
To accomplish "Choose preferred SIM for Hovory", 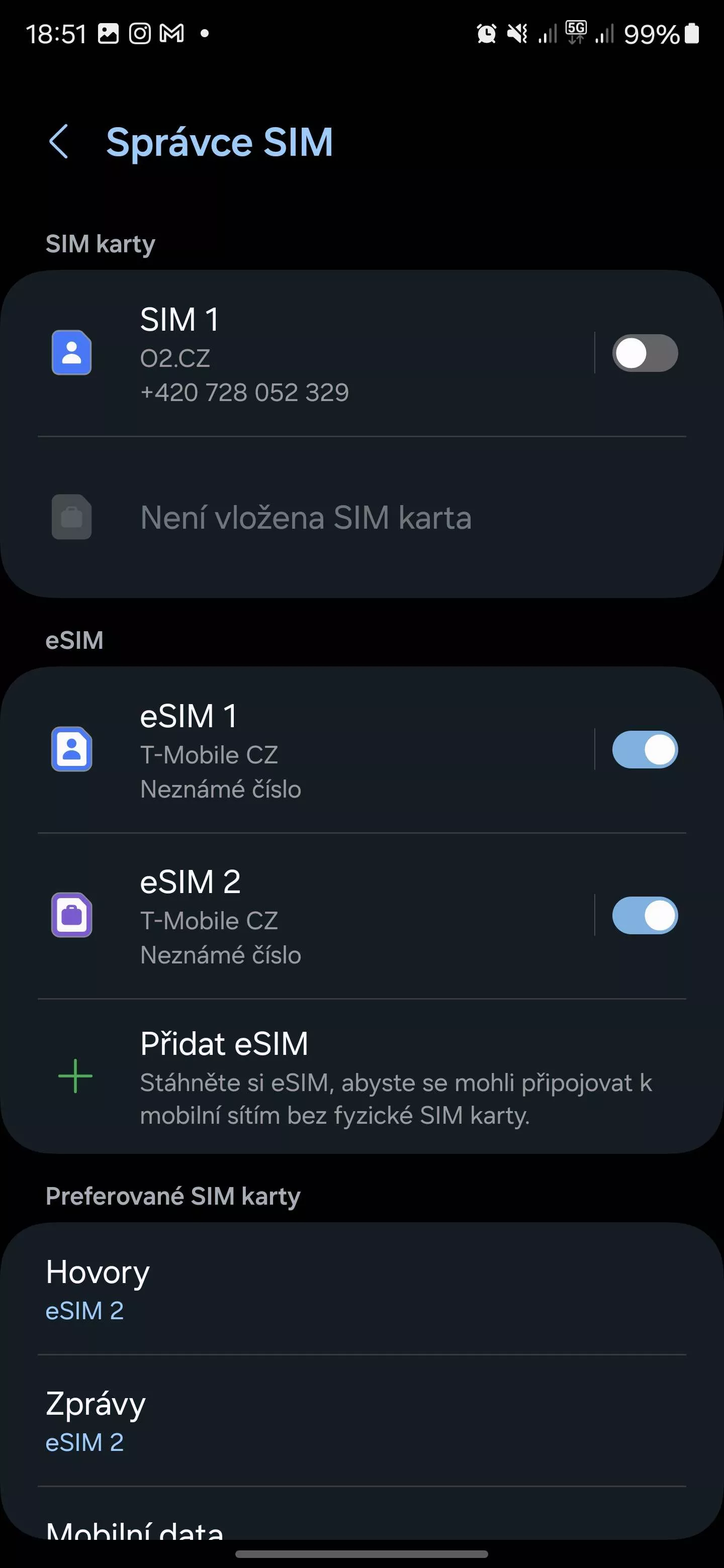I will pyautogui.click(x=361, y=1289).
